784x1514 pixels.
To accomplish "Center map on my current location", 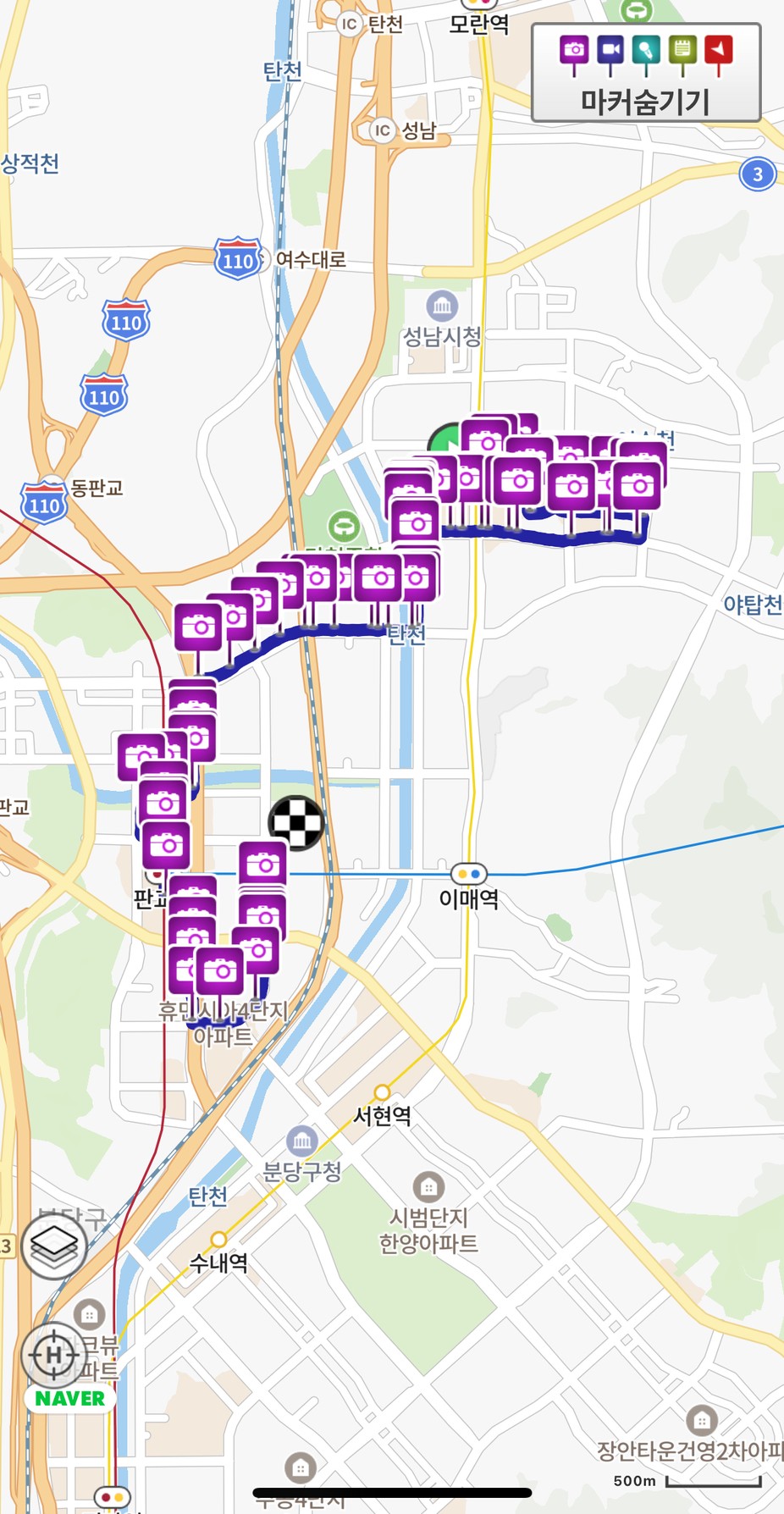I will pyautogui.click(x=54, y=1355).
